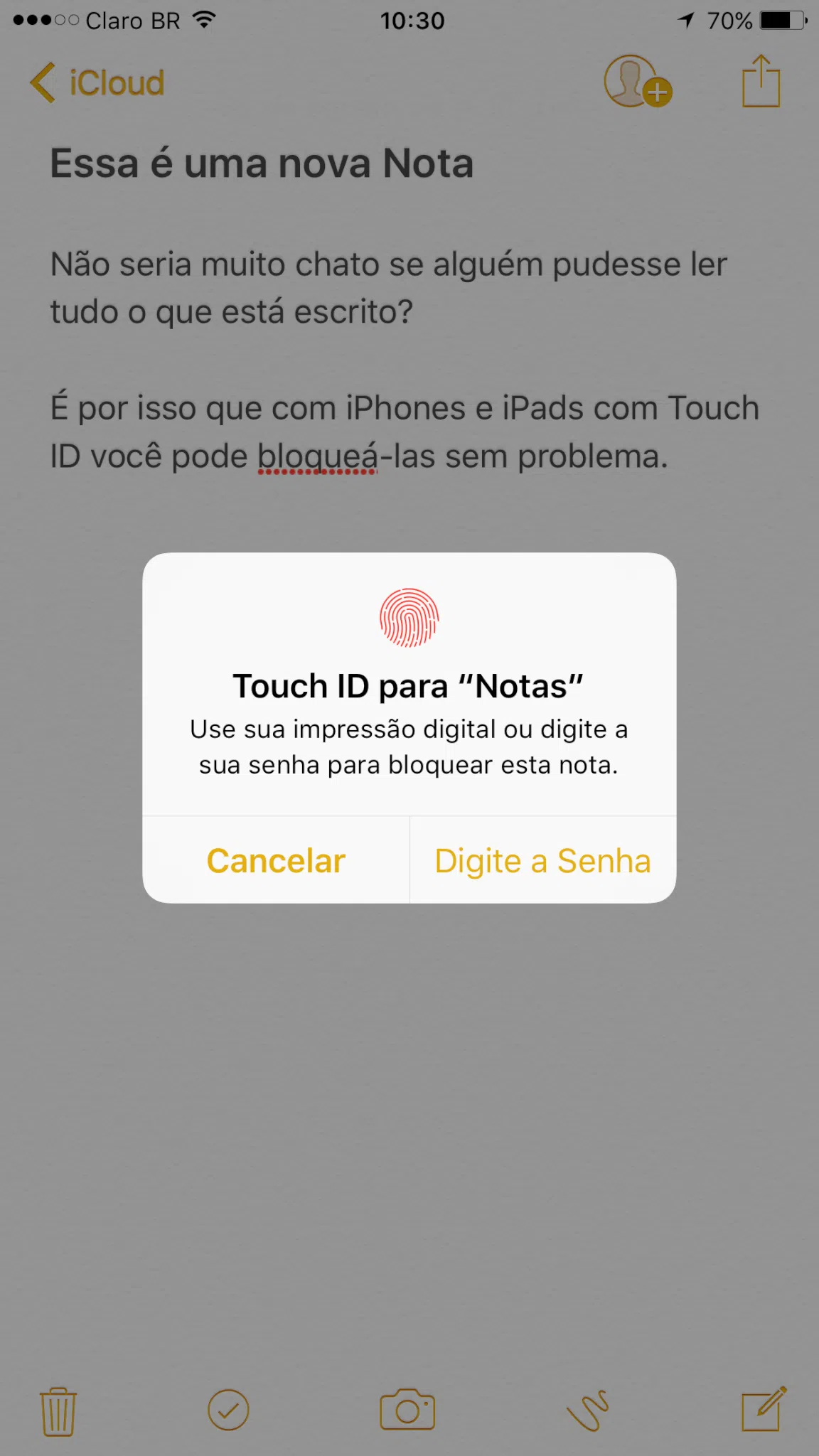Tap the Share icon in top right
Viewport: 819px width, 1456px height.
pos(760,82)
